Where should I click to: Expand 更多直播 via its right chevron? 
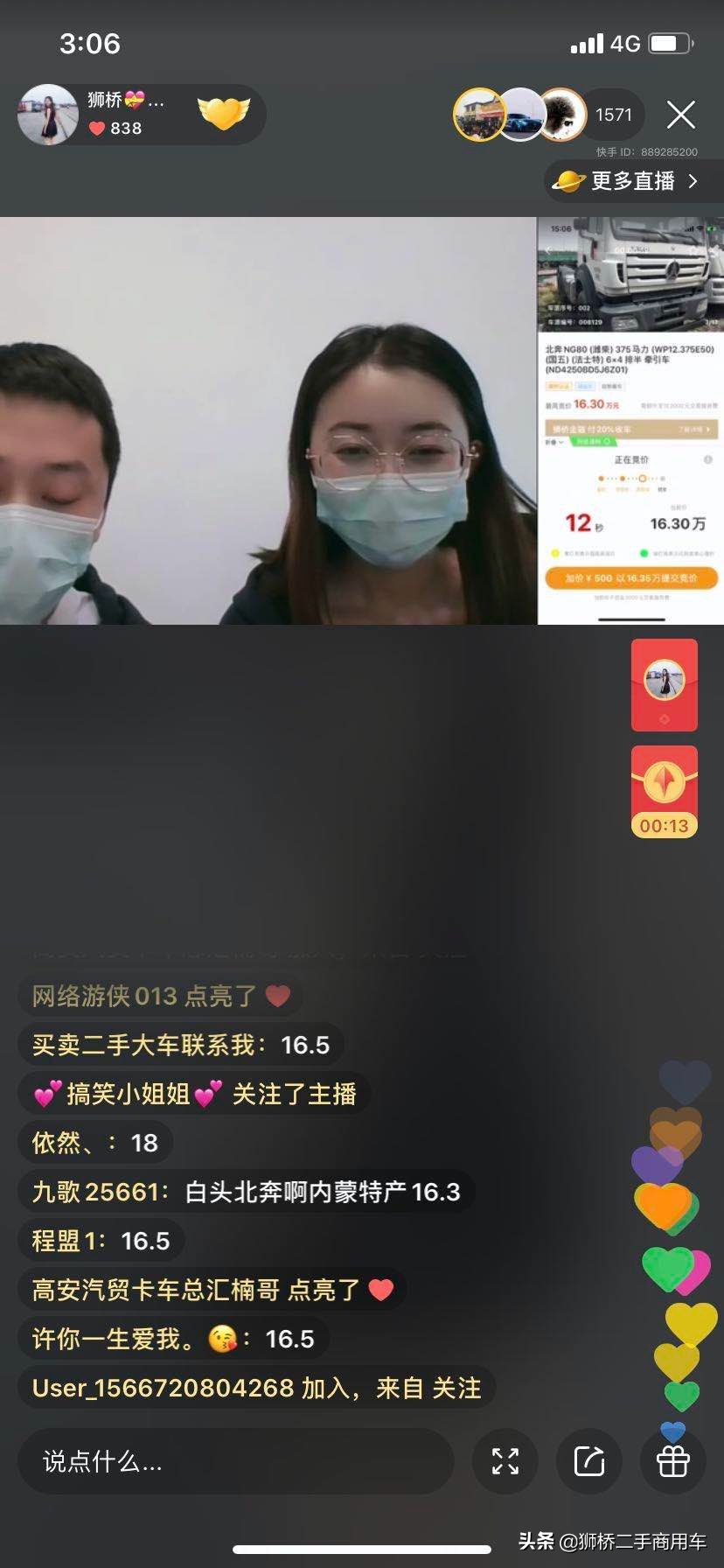tap(694, 181)
